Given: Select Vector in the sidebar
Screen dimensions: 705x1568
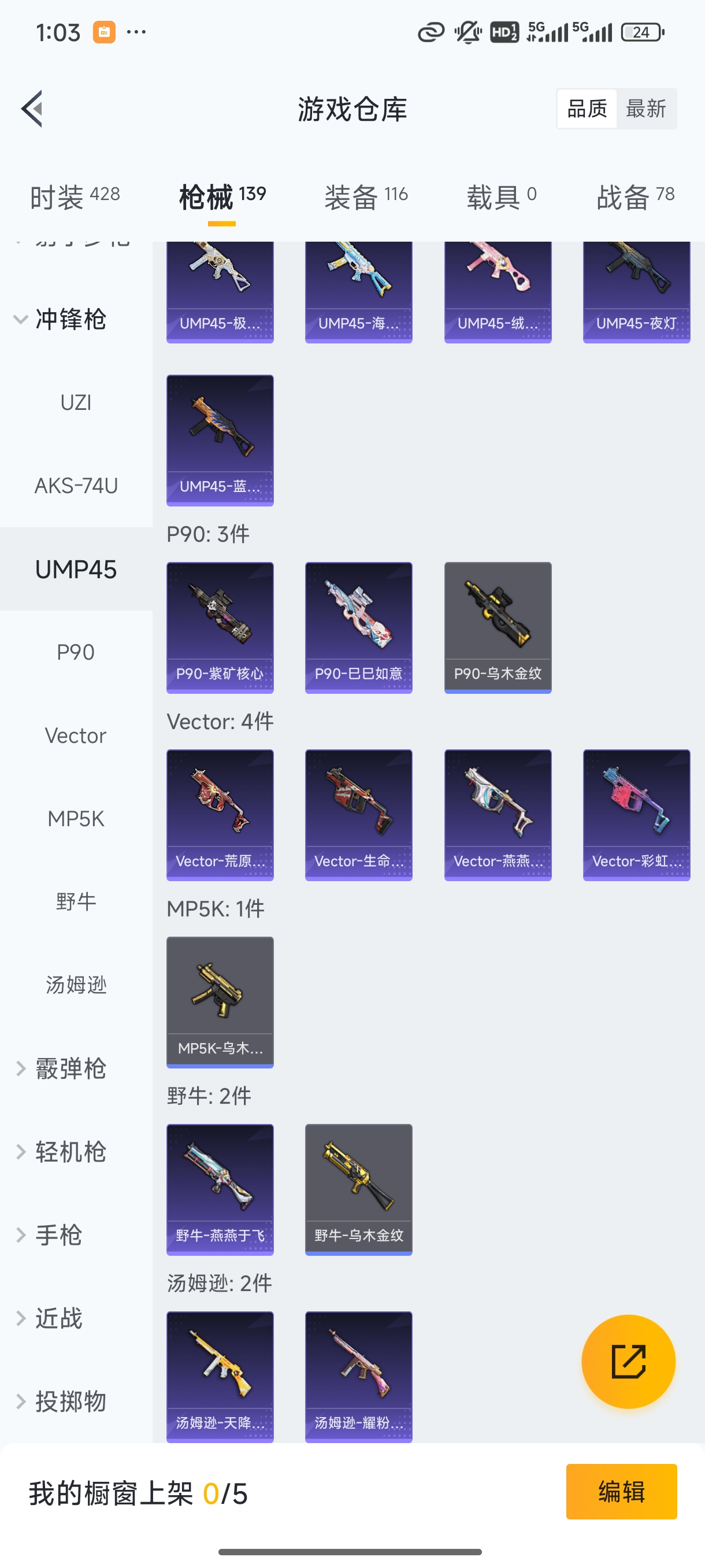Looking at the screenshot, I should click(x=76, y=735).
